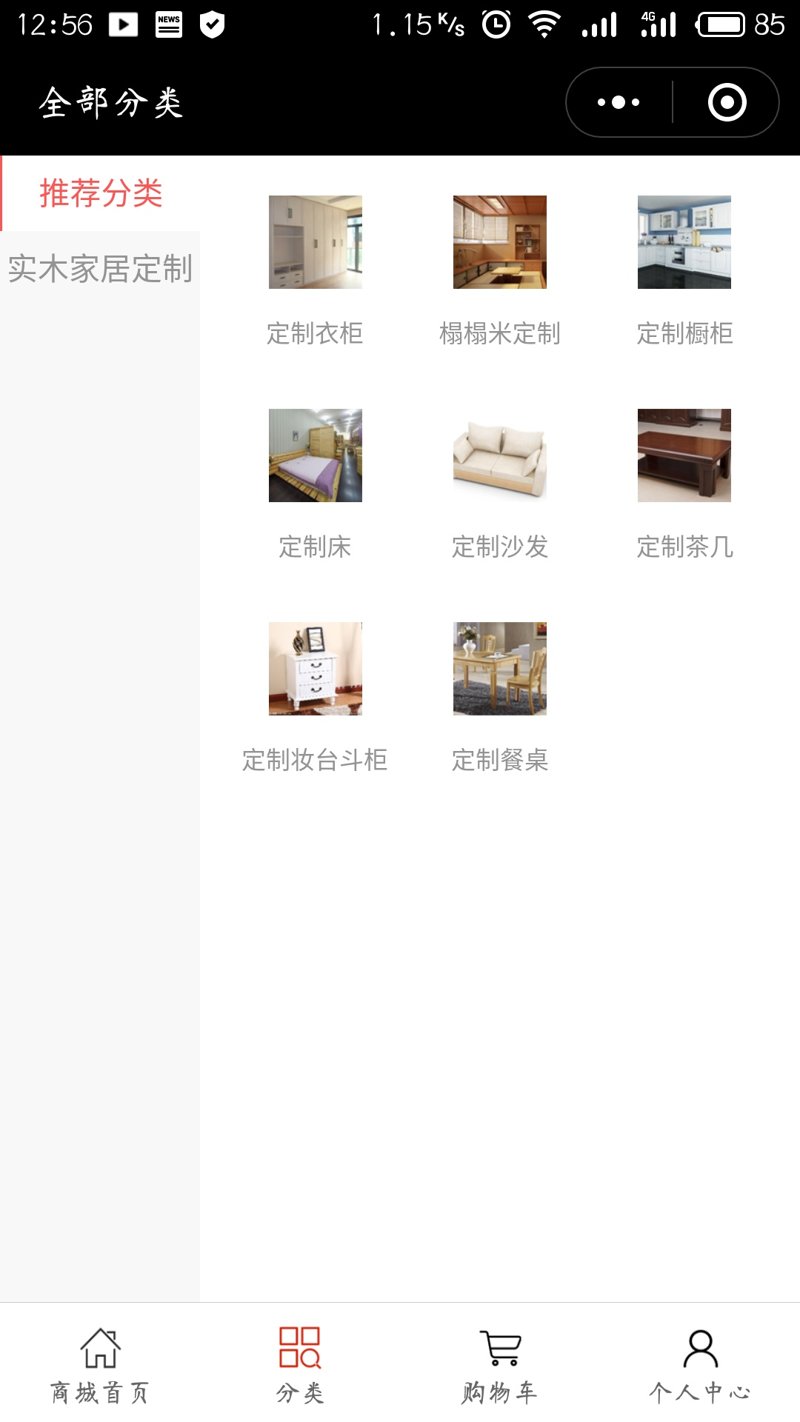Tap the 分类 bottom tab
Screen dimensions: 800x1422
[x=300, y=1364]
